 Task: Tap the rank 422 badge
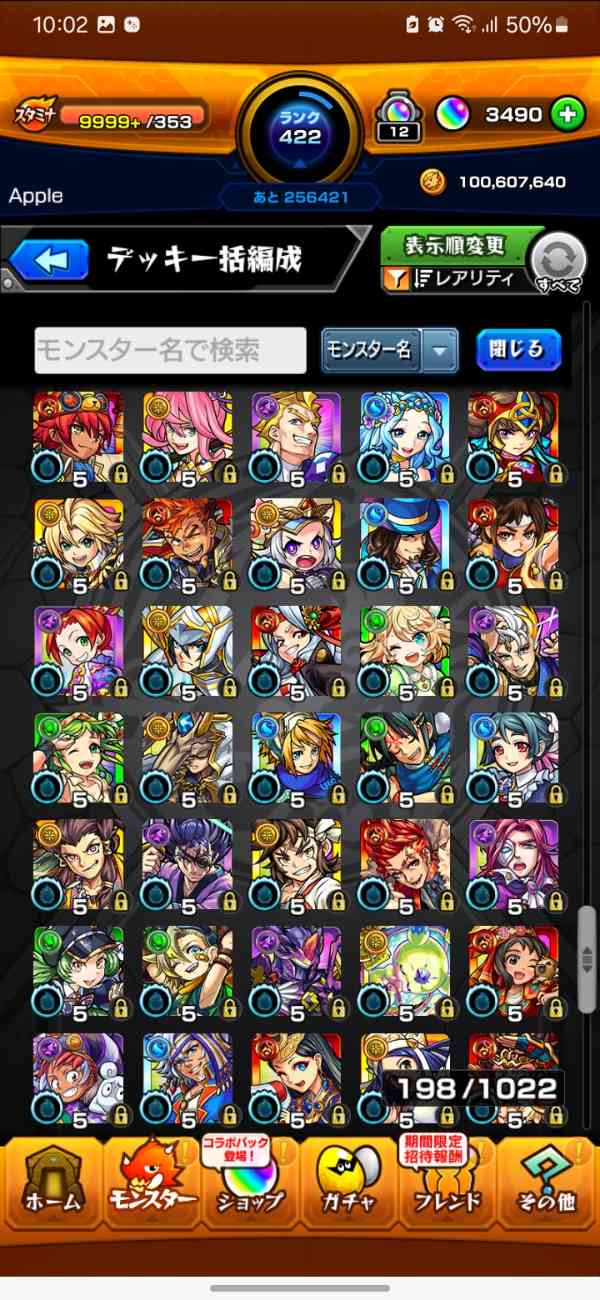[300, 130]
